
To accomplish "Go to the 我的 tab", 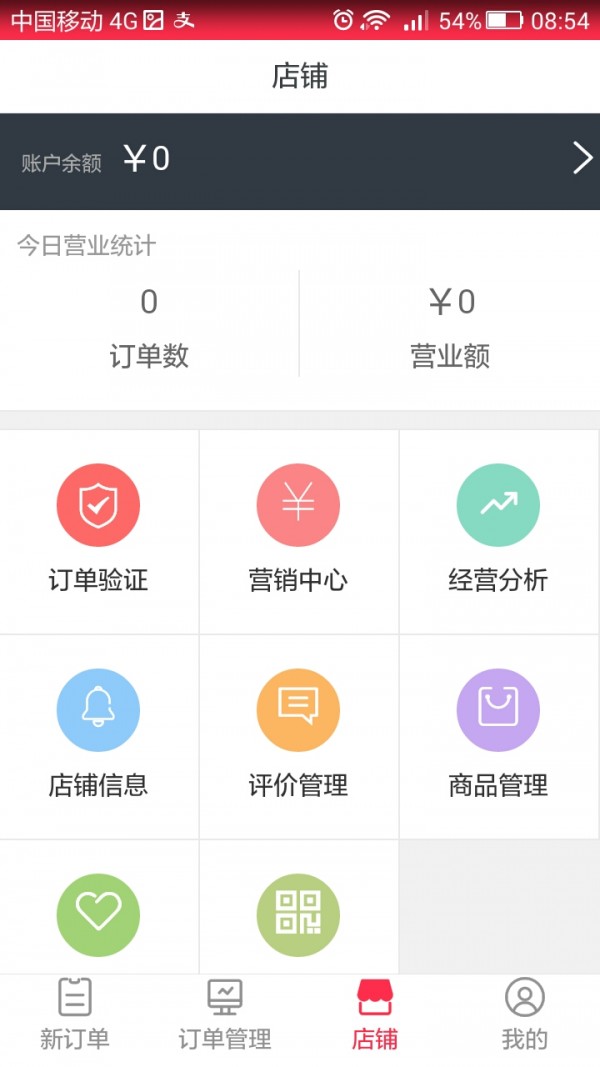I will click(x=525, y=1015).
